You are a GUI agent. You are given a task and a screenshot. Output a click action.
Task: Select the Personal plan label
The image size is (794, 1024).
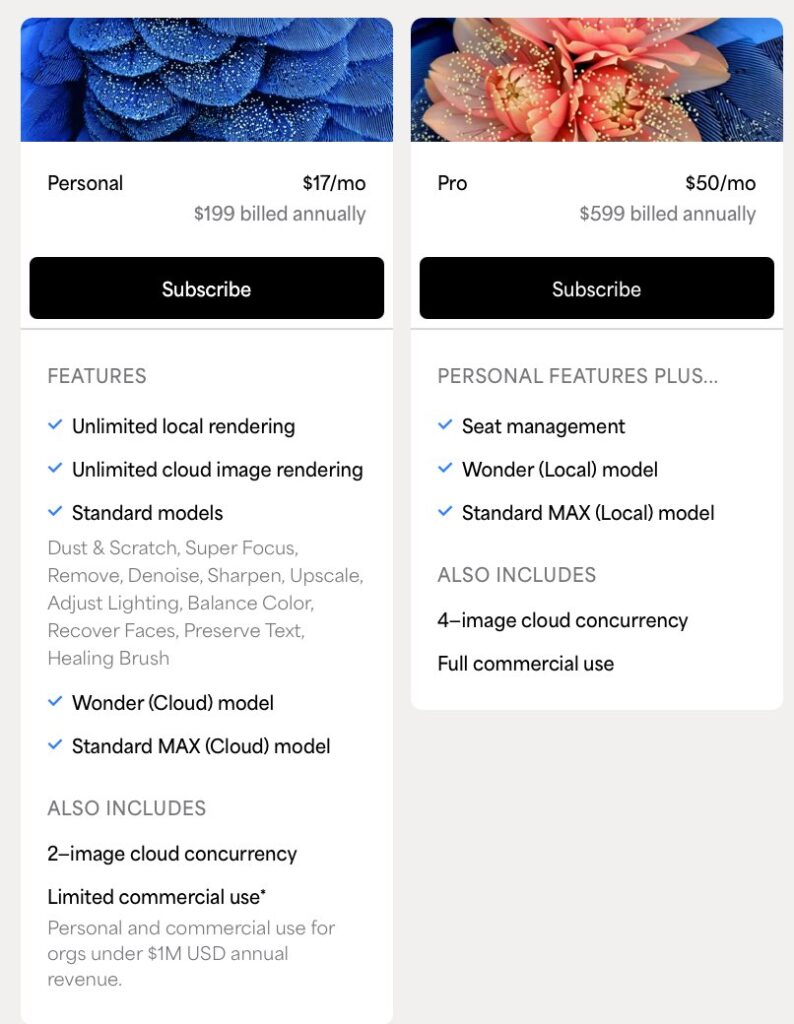point(85,183)
